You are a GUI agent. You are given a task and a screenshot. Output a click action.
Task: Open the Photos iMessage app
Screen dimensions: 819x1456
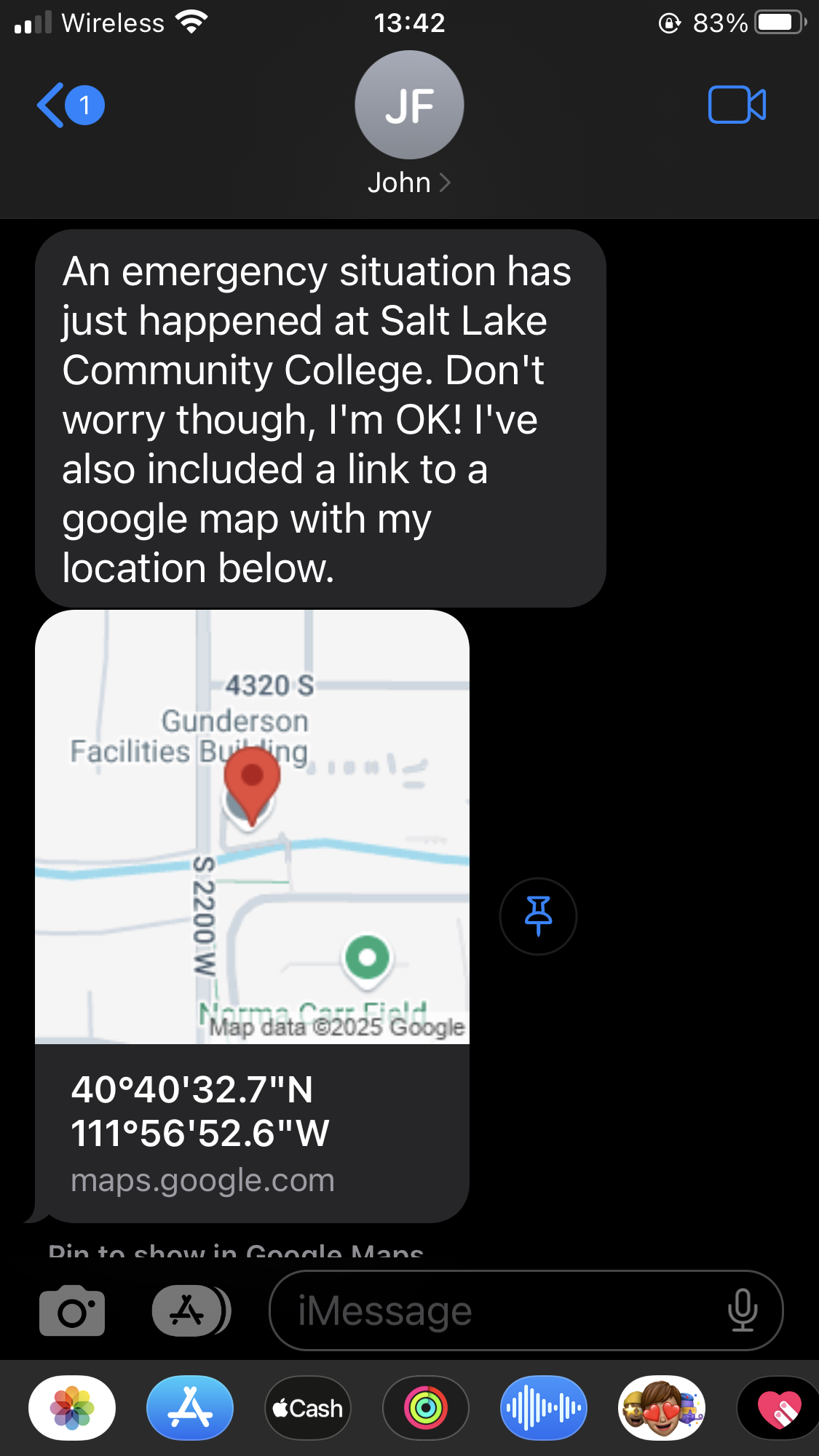72,1408
